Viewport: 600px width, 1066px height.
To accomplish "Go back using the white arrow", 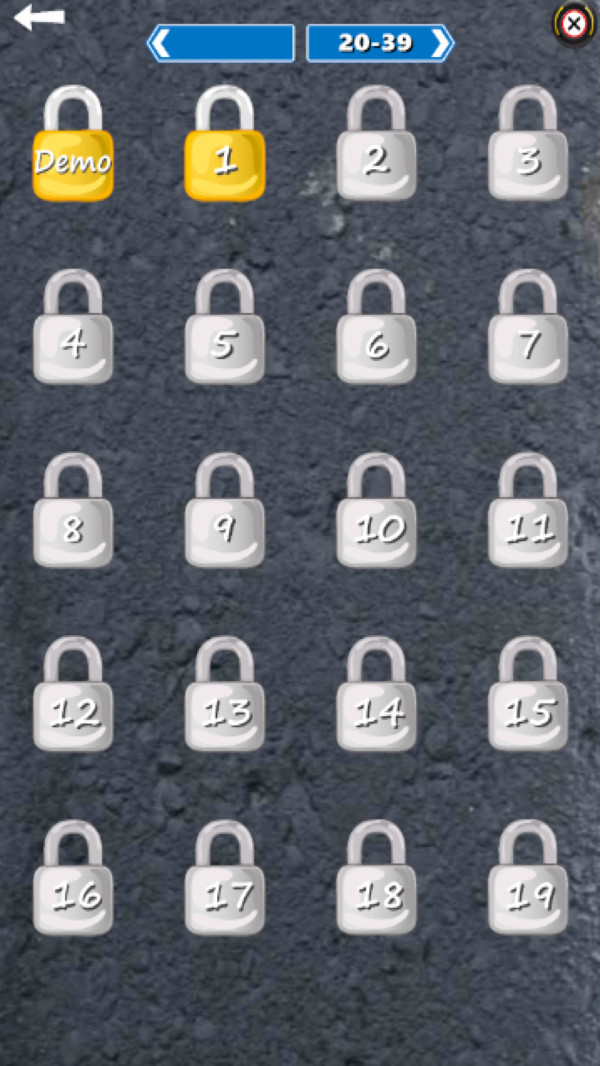I will tap(40, 17).
